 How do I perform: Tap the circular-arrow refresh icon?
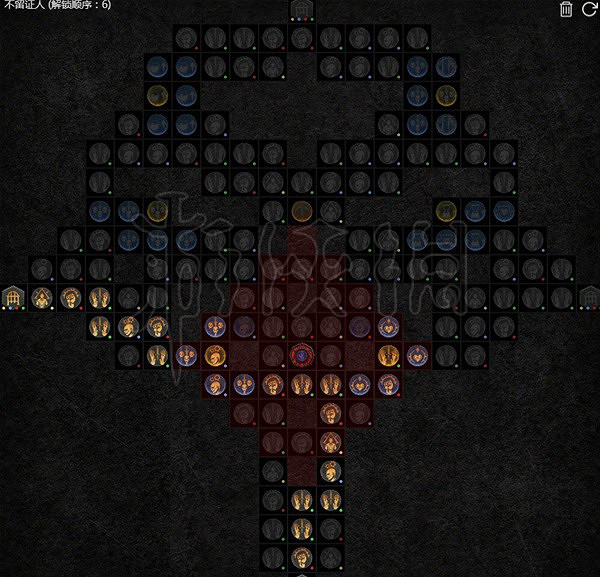[x=589, y=9]
